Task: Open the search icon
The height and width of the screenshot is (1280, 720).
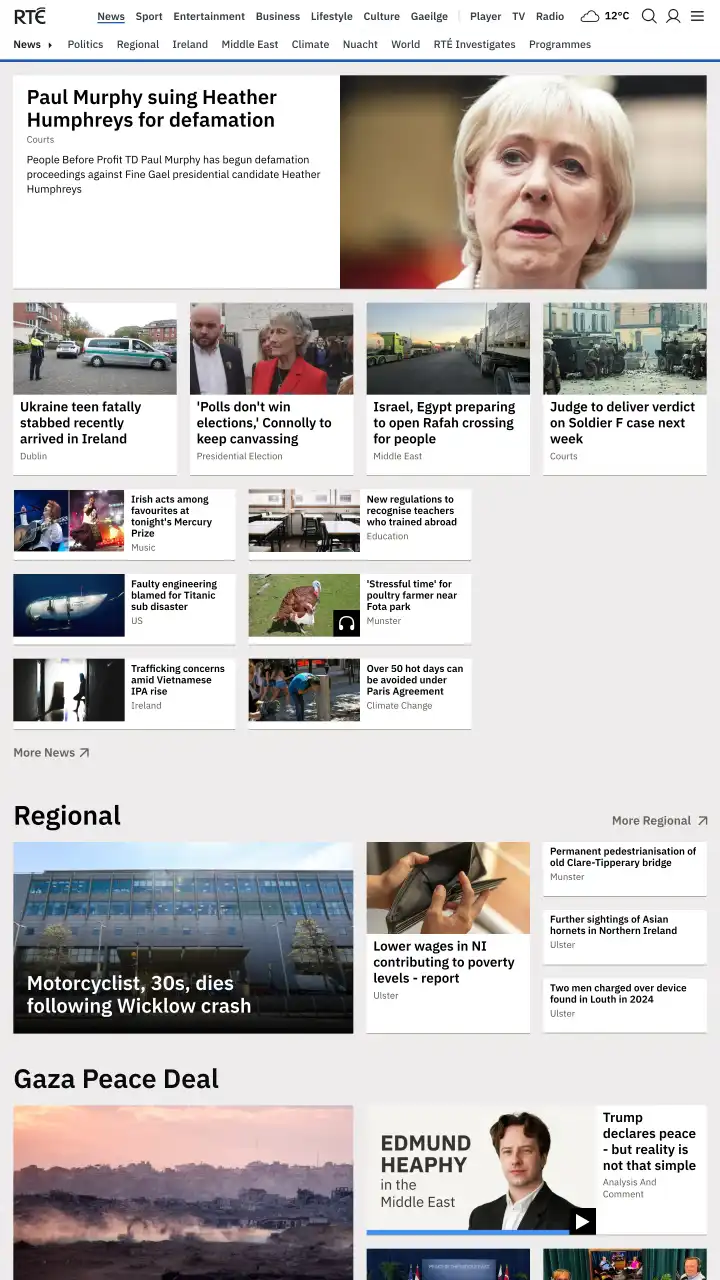Action: (x=649, y=16)
